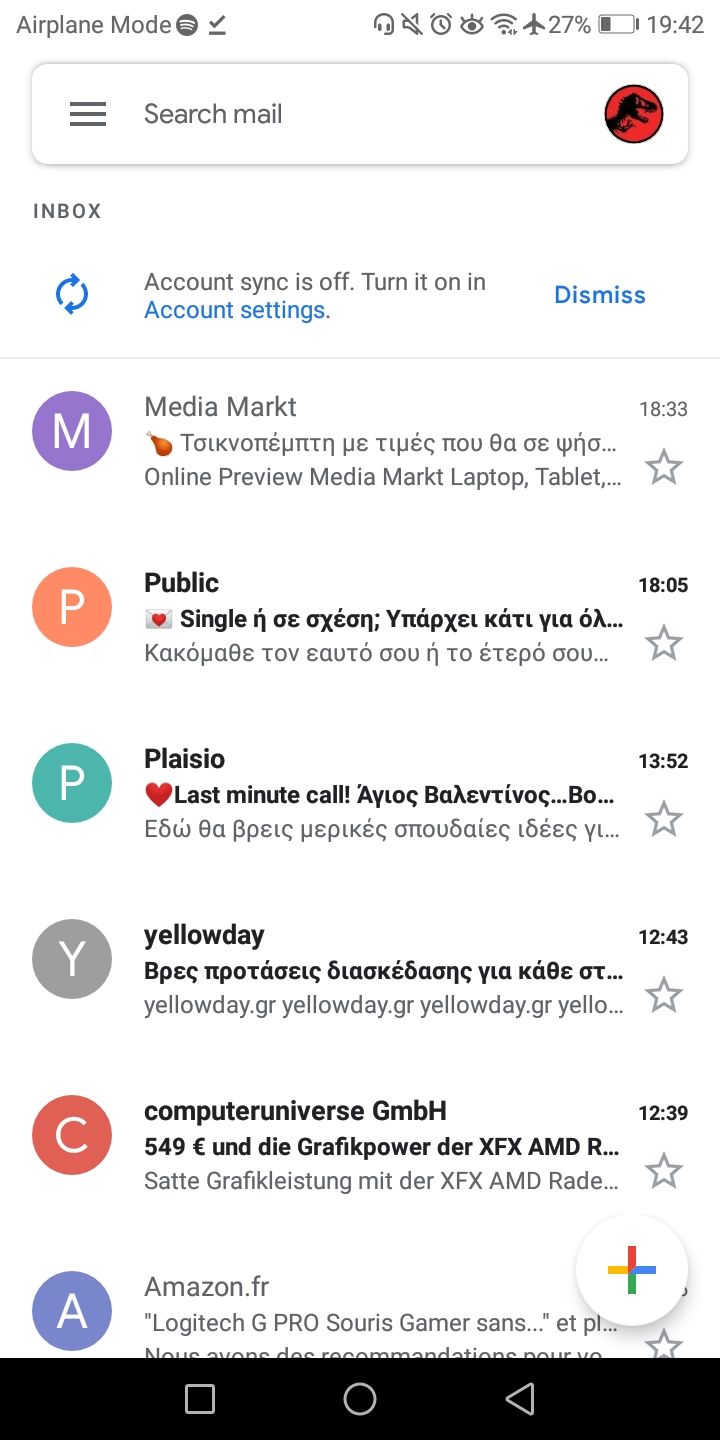Image resolution: width=720 pixels, height=1440 pixels.
Task: Tap the system back button
Action: (520, 1399)
